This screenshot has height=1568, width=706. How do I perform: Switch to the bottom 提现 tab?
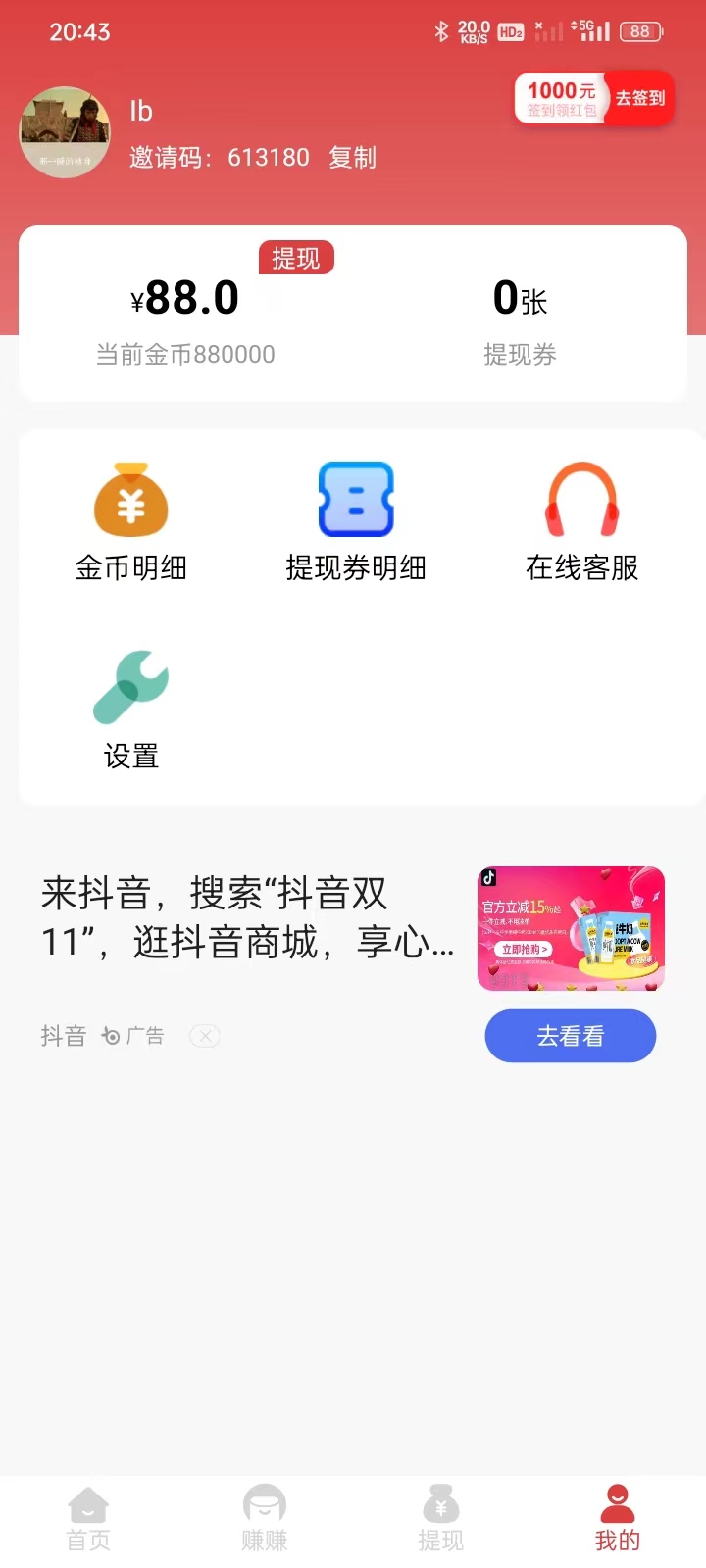tap(441, 1519)
